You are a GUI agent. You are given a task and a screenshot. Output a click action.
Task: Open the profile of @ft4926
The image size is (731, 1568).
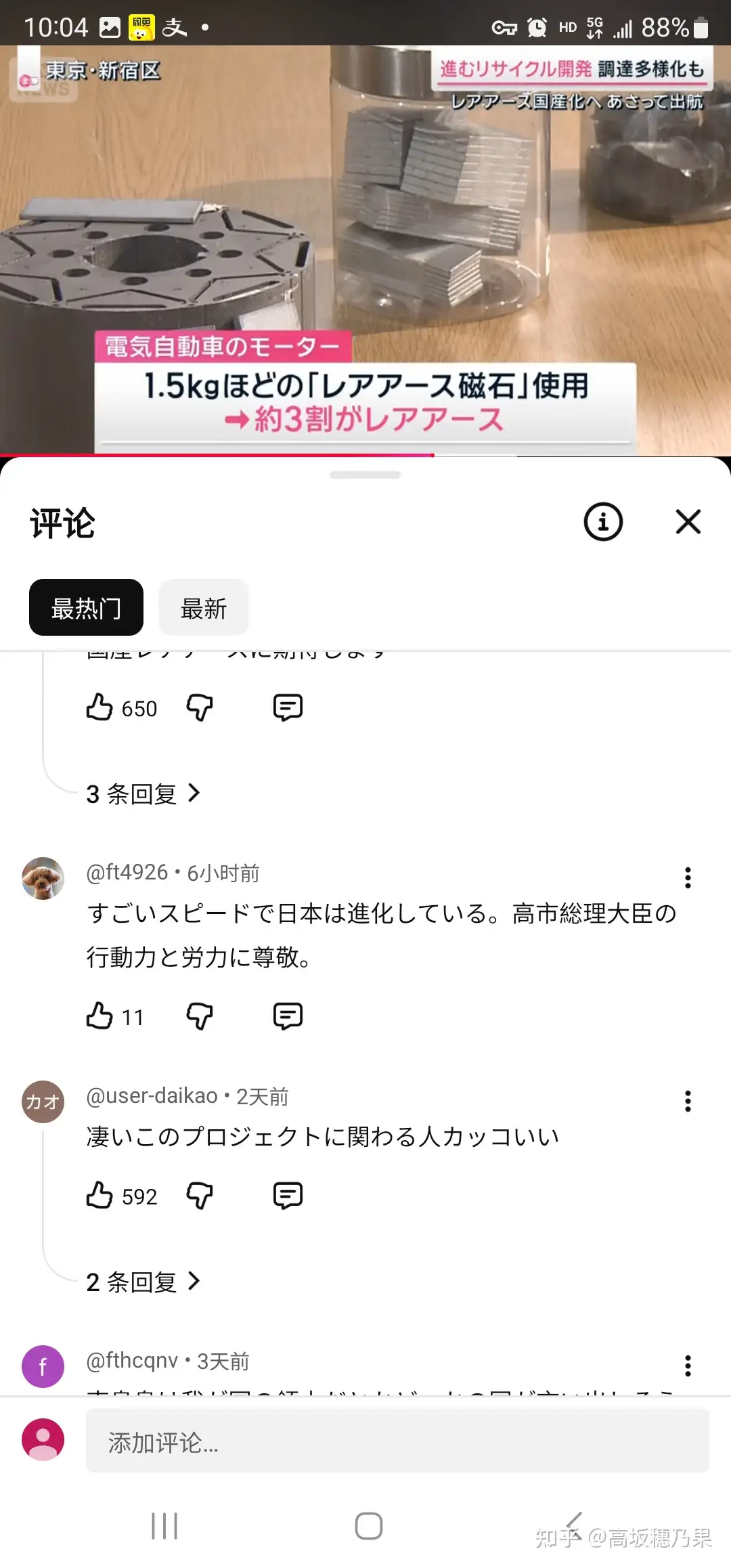[43, 879]
